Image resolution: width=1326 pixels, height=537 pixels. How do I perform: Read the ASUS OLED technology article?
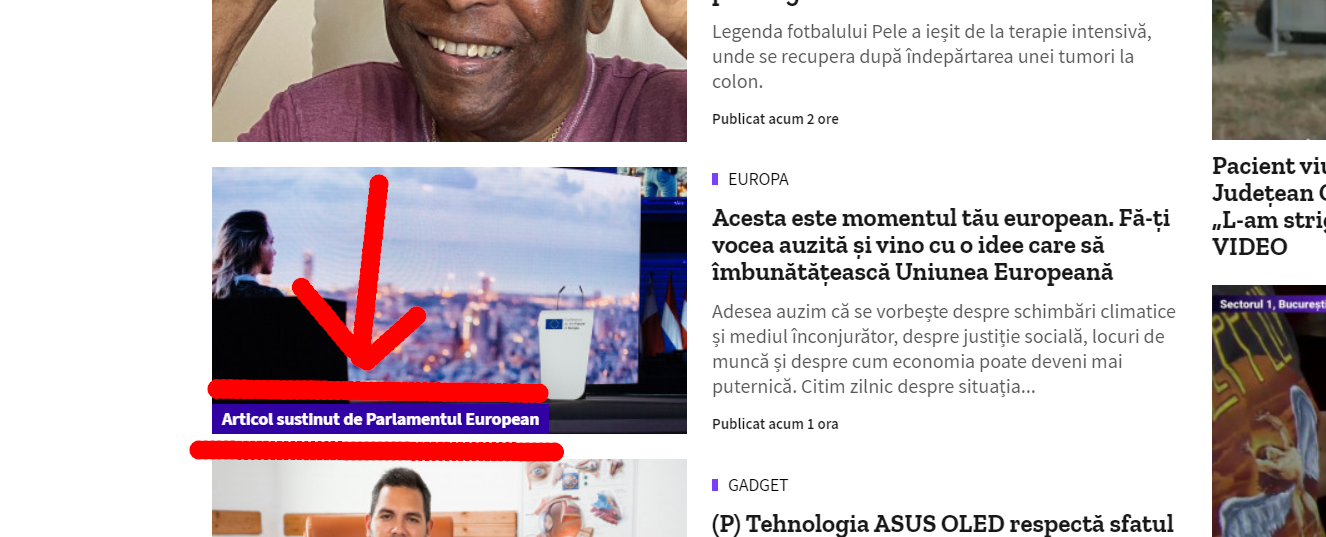pyautogui.click(x=942, y=523)
